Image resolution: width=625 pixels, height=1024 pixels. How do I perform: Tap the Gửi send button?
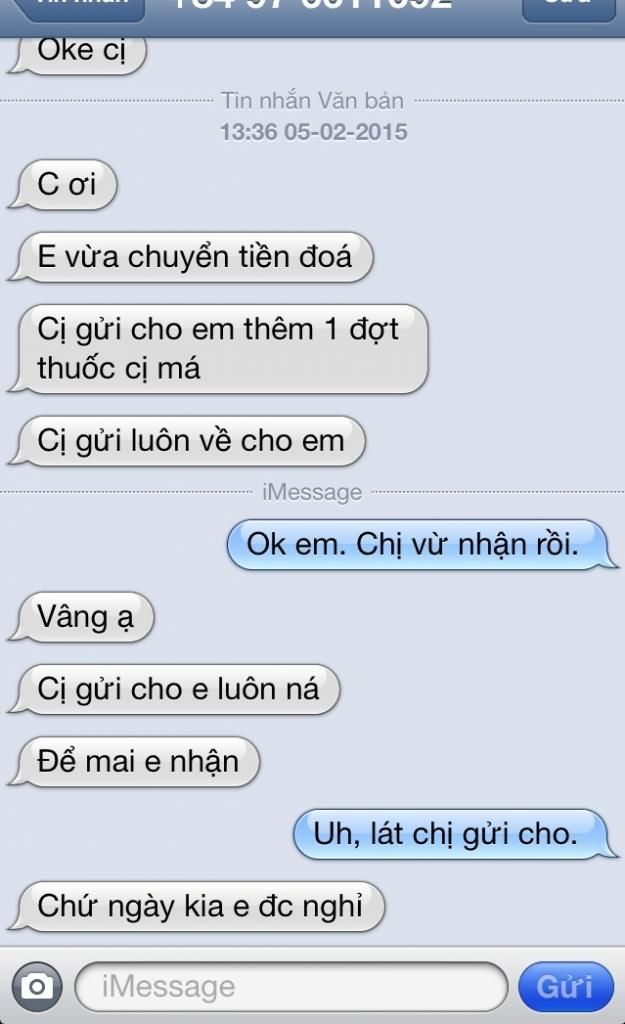[x=565, y=987]
